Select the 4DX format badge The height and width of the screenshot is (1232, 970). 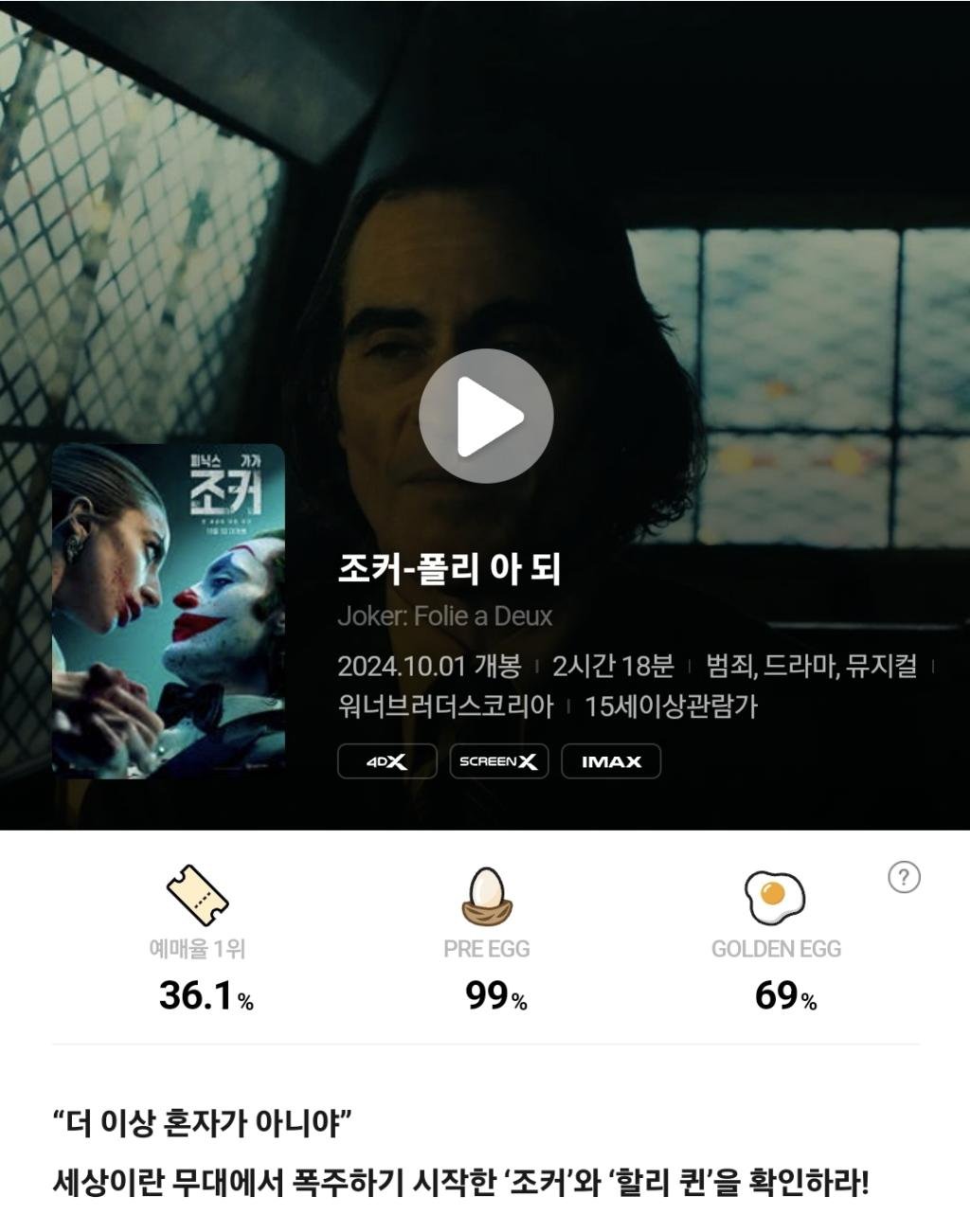[x=386, y=761]
